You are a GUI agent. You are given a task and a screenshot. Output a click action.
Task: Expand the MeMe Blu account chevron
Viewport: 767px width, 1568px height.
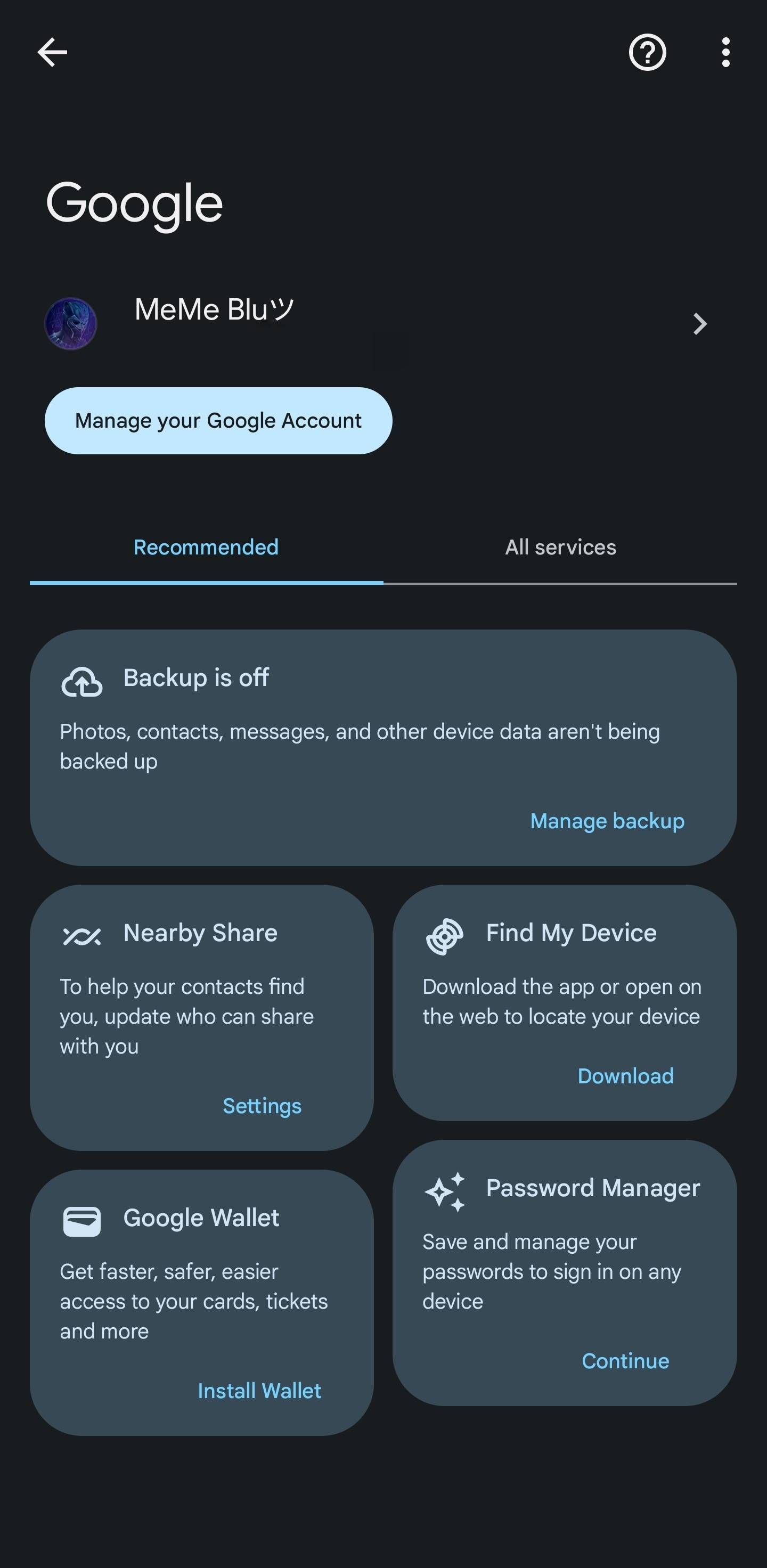tap(699, 324)
